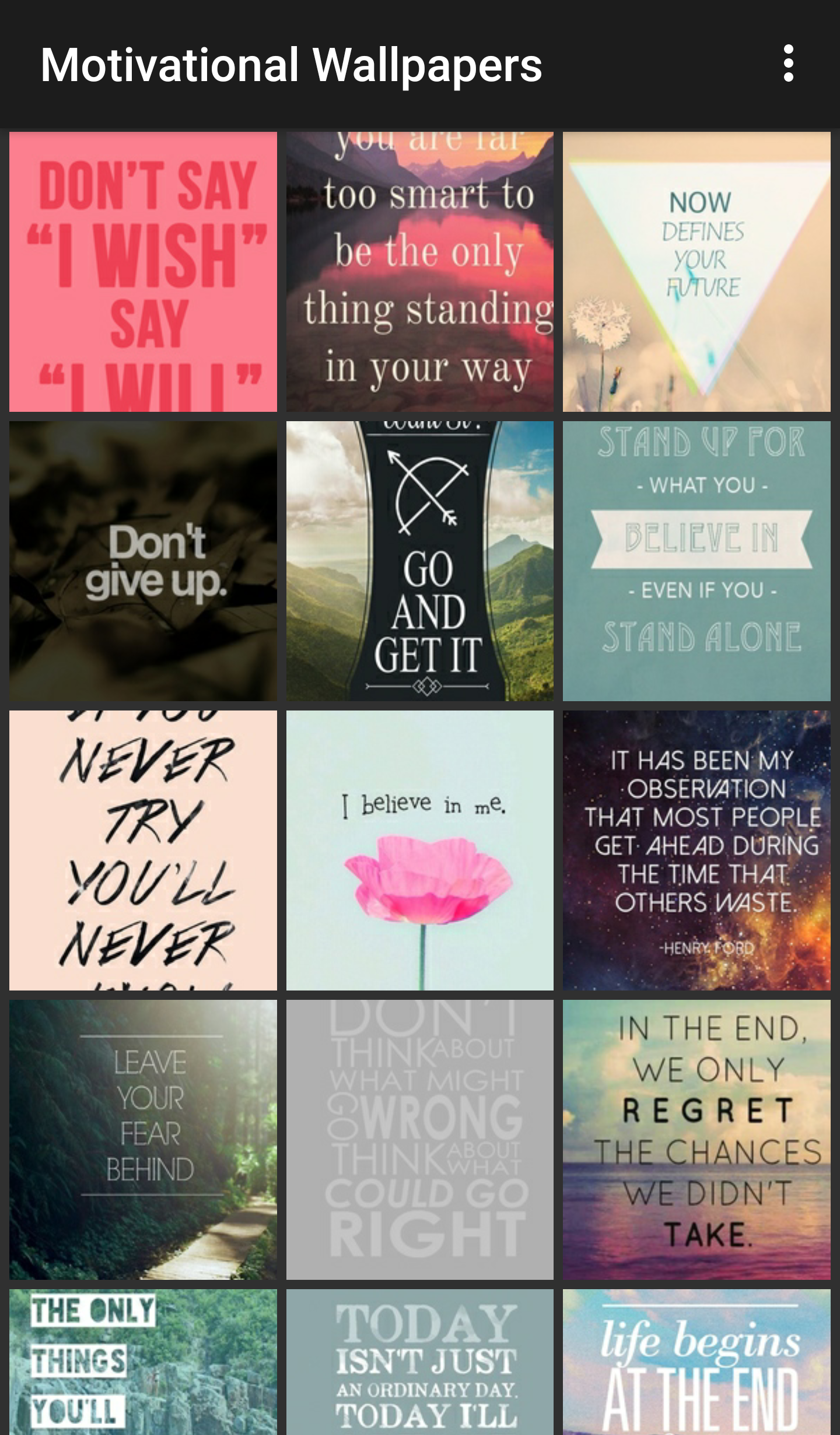840x1435 pixels.
Task: Open the "The only things you'll" wallpaper
Action: click(x=143, y=1362)
